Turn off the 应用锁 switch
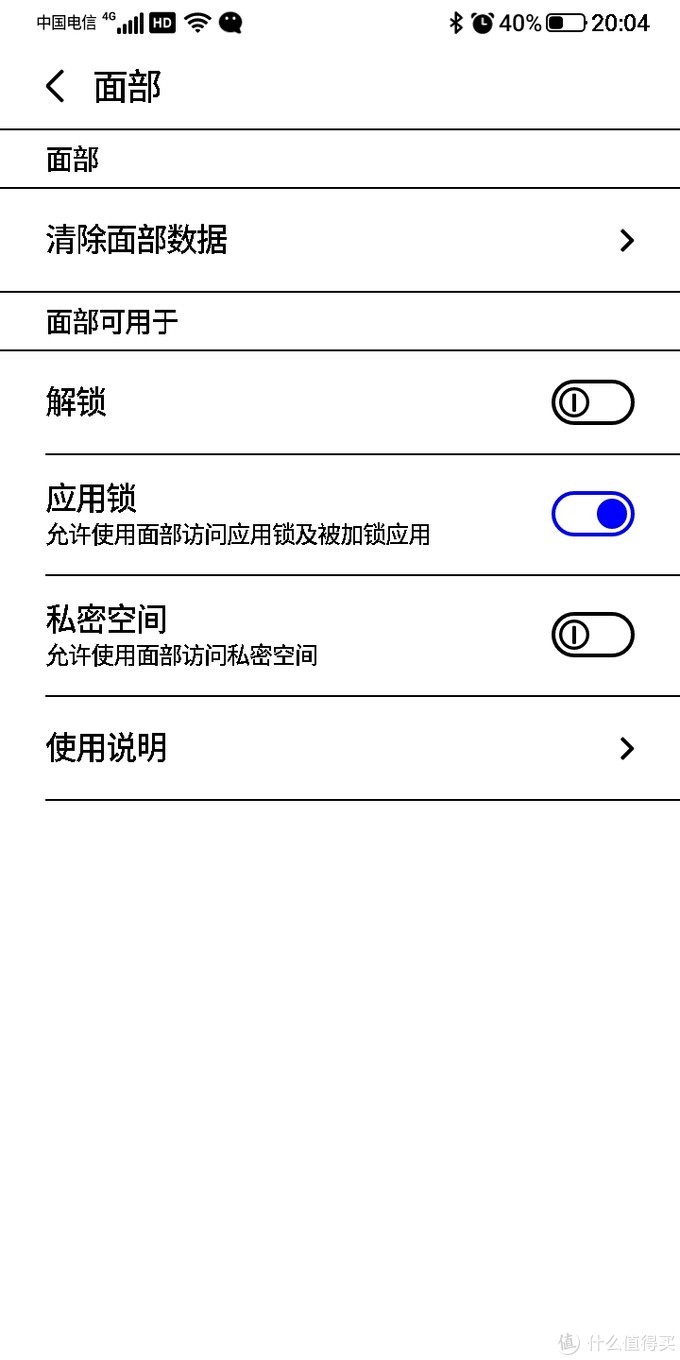Image resolution: width=680 pixels, height=1360 pixels. [592, 514]
